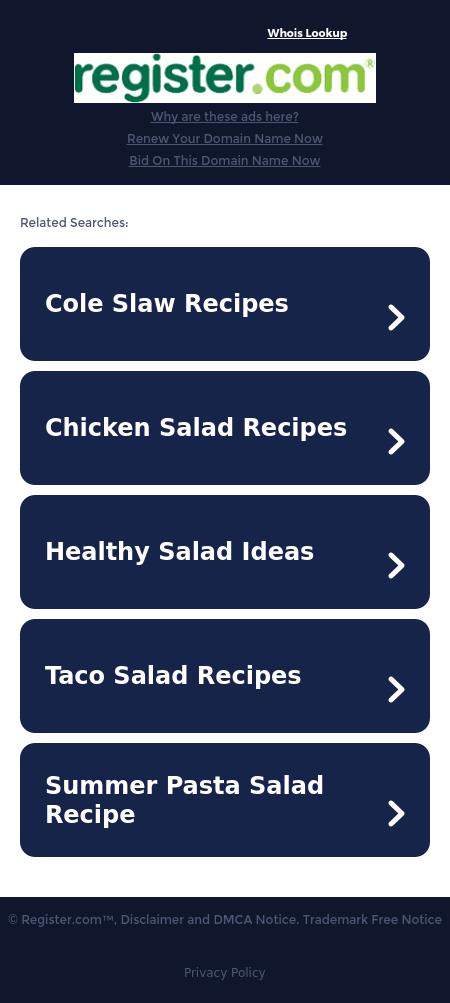Select Renew Your Domain Name Now
The image size is (450, 1003).
(225, 139)
